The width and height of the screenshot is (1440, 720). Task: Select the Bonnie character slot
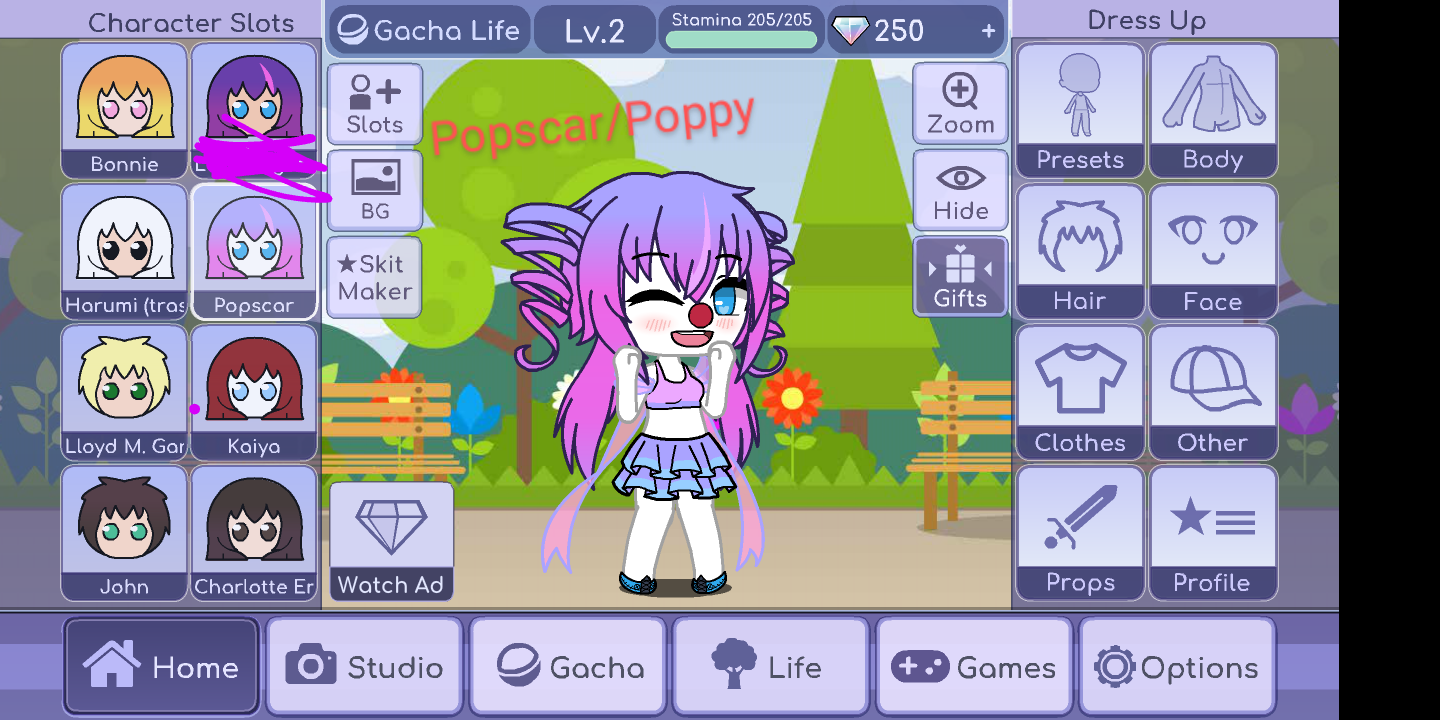pyautogui.click(x=124, y=110)
